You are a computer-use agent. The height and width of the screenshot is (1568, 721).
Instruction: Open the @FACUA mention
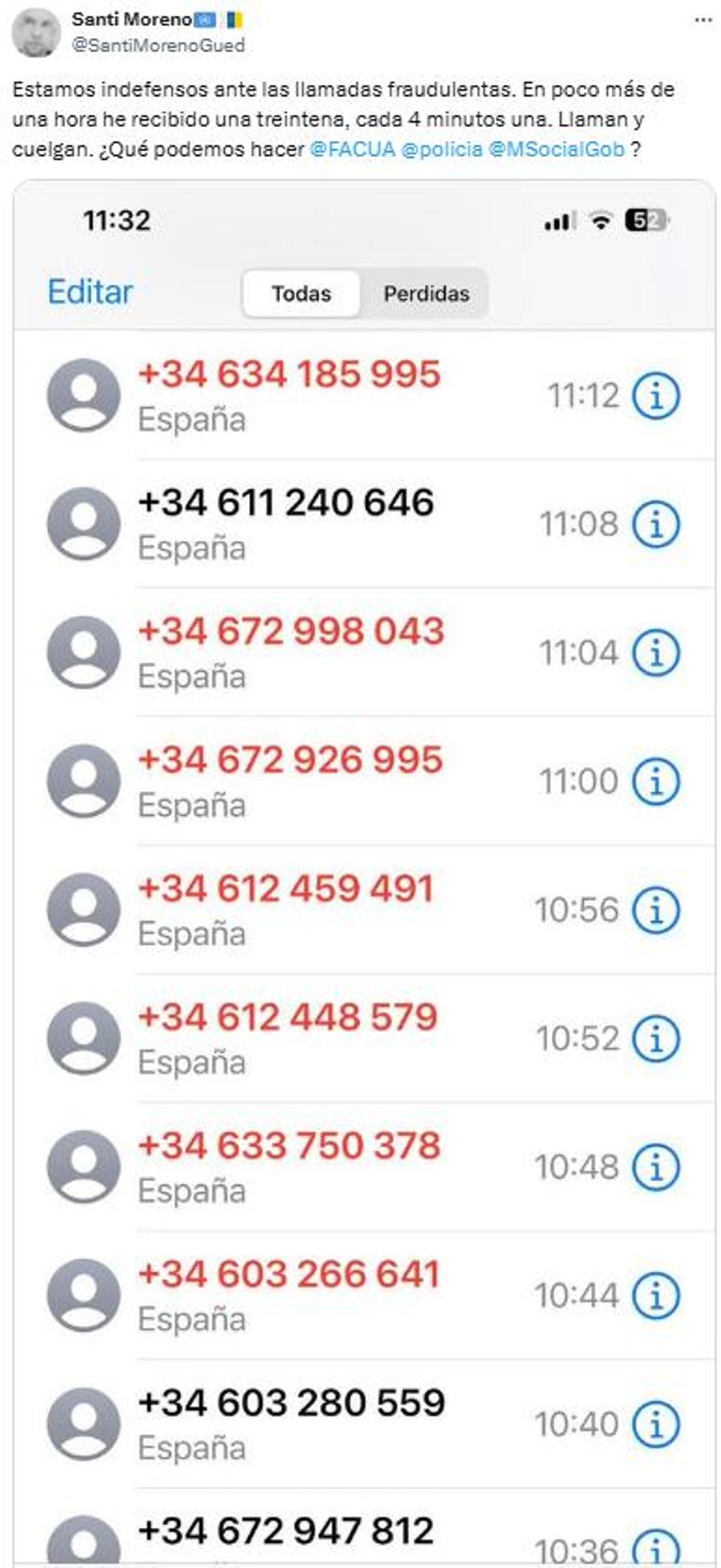pyautogui.click(x=352, y=149)
